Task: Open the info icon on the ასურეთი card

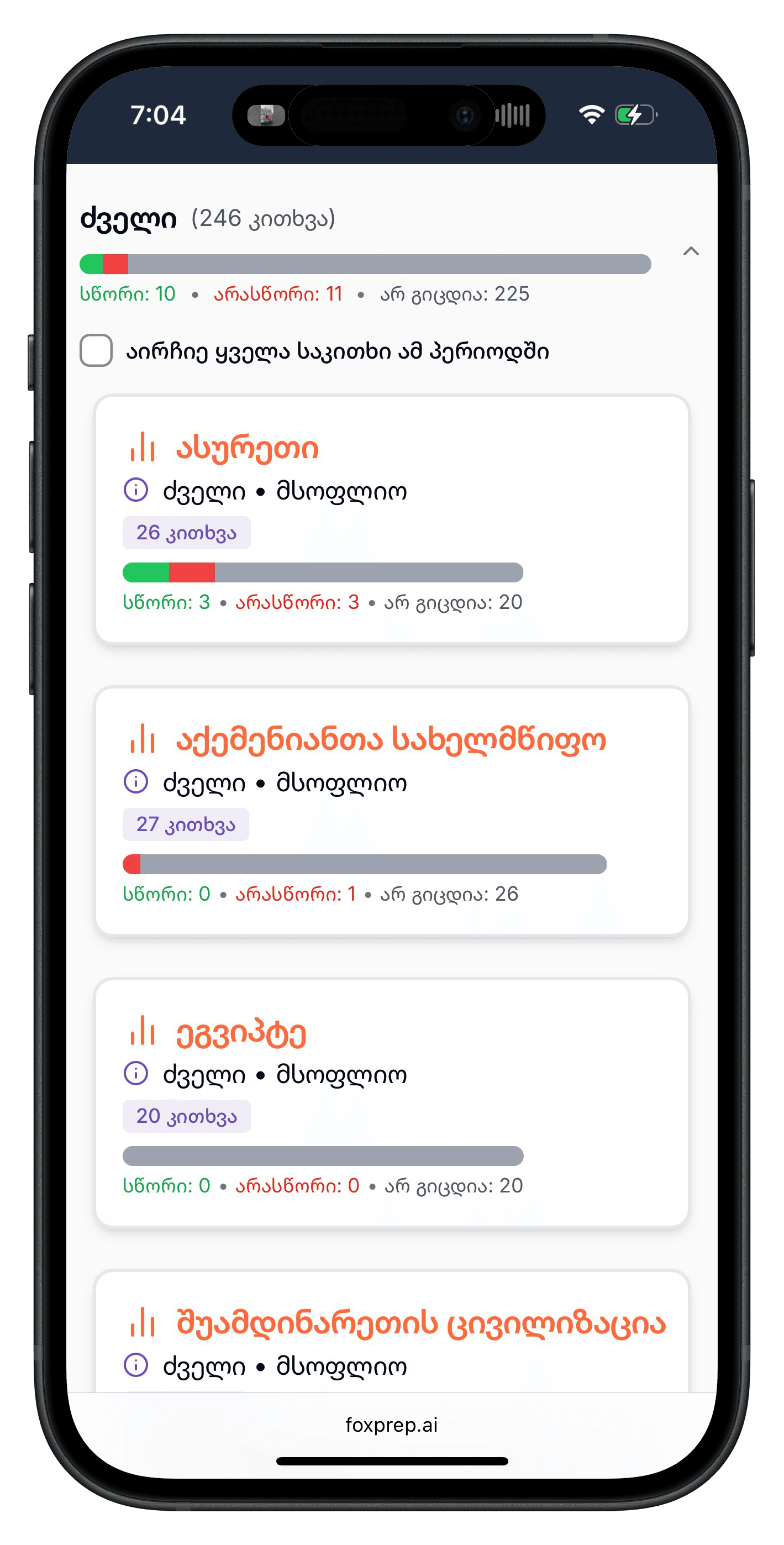Action: pyautogui.click(x=135, y=491)
